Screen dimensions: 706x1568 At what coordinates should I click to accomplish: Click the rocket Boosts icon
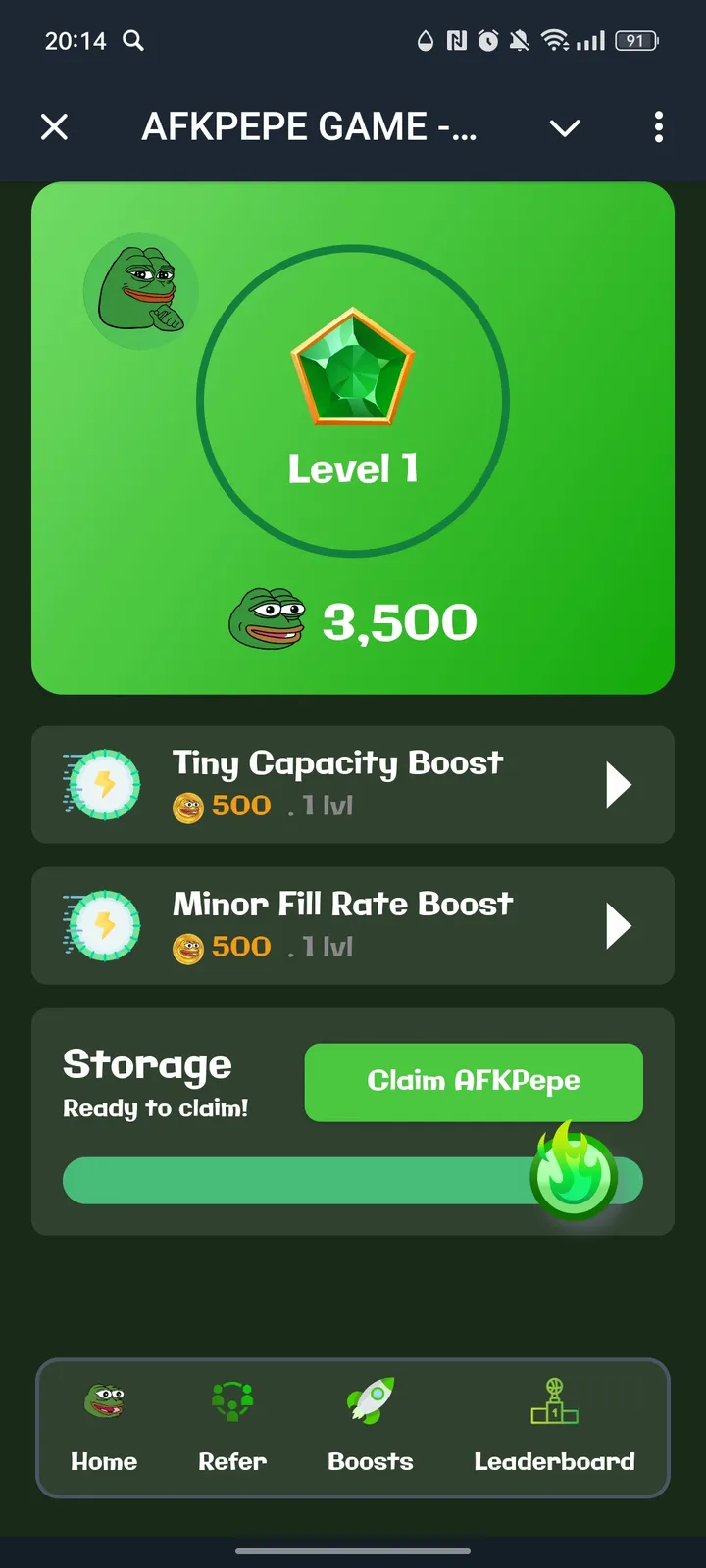370,1403
